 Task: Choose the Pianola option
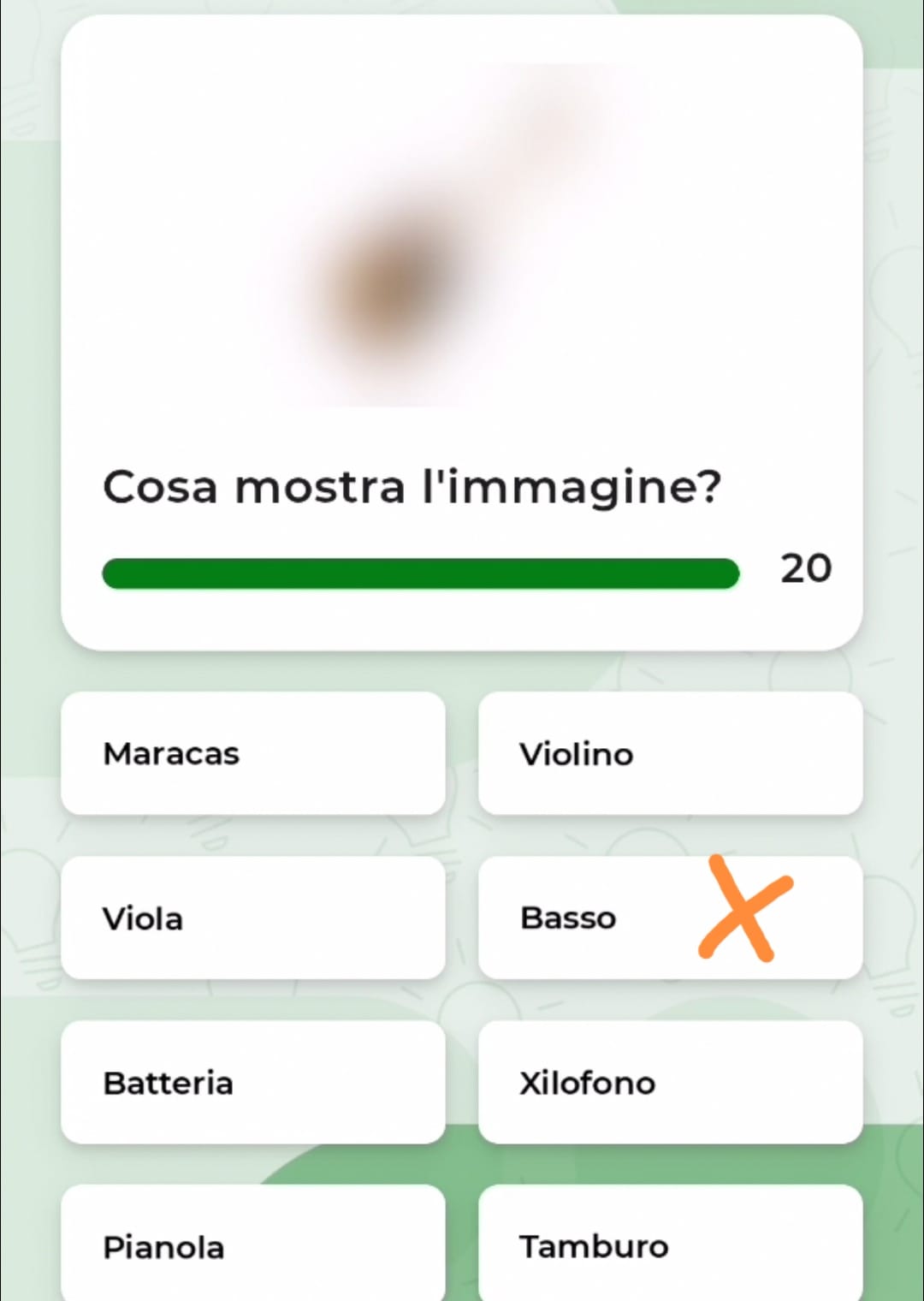click(252, 1245)
